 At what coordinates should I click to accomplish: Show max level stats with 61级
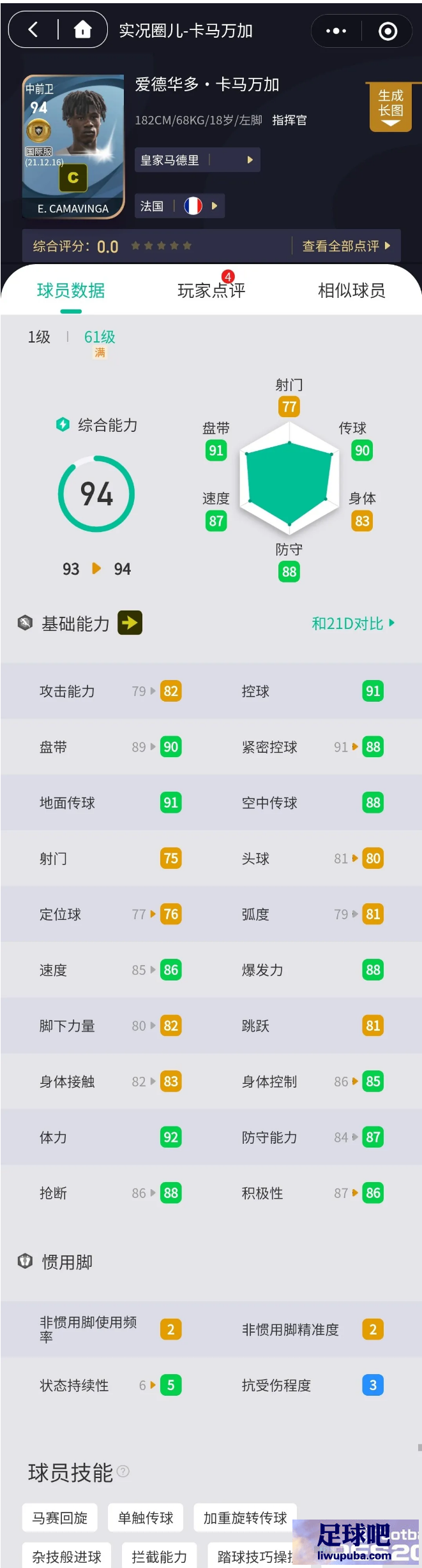click(x=100, y=338)
